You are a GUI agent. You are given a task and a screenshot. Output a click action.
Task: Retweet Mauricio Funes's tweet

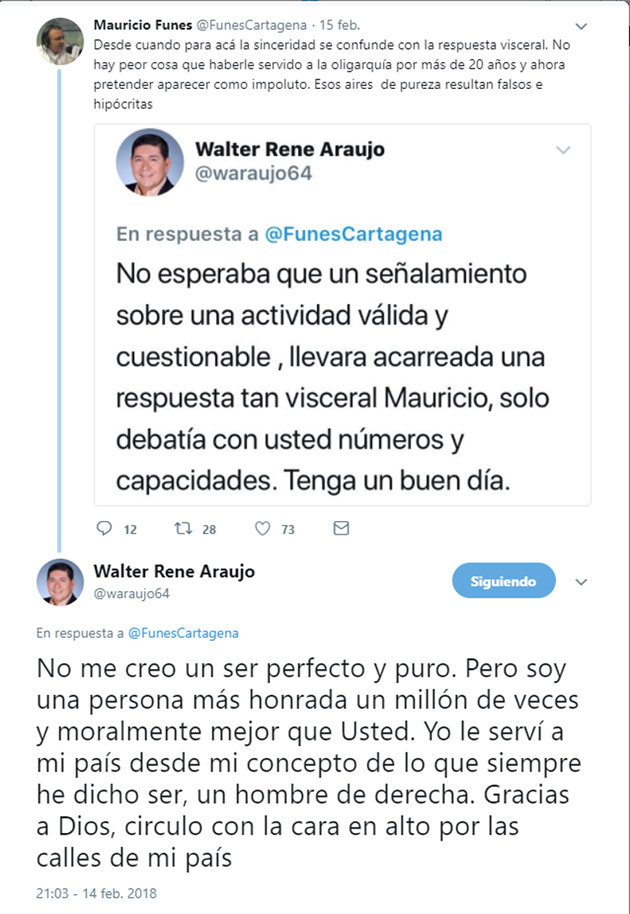click(183, 528)
